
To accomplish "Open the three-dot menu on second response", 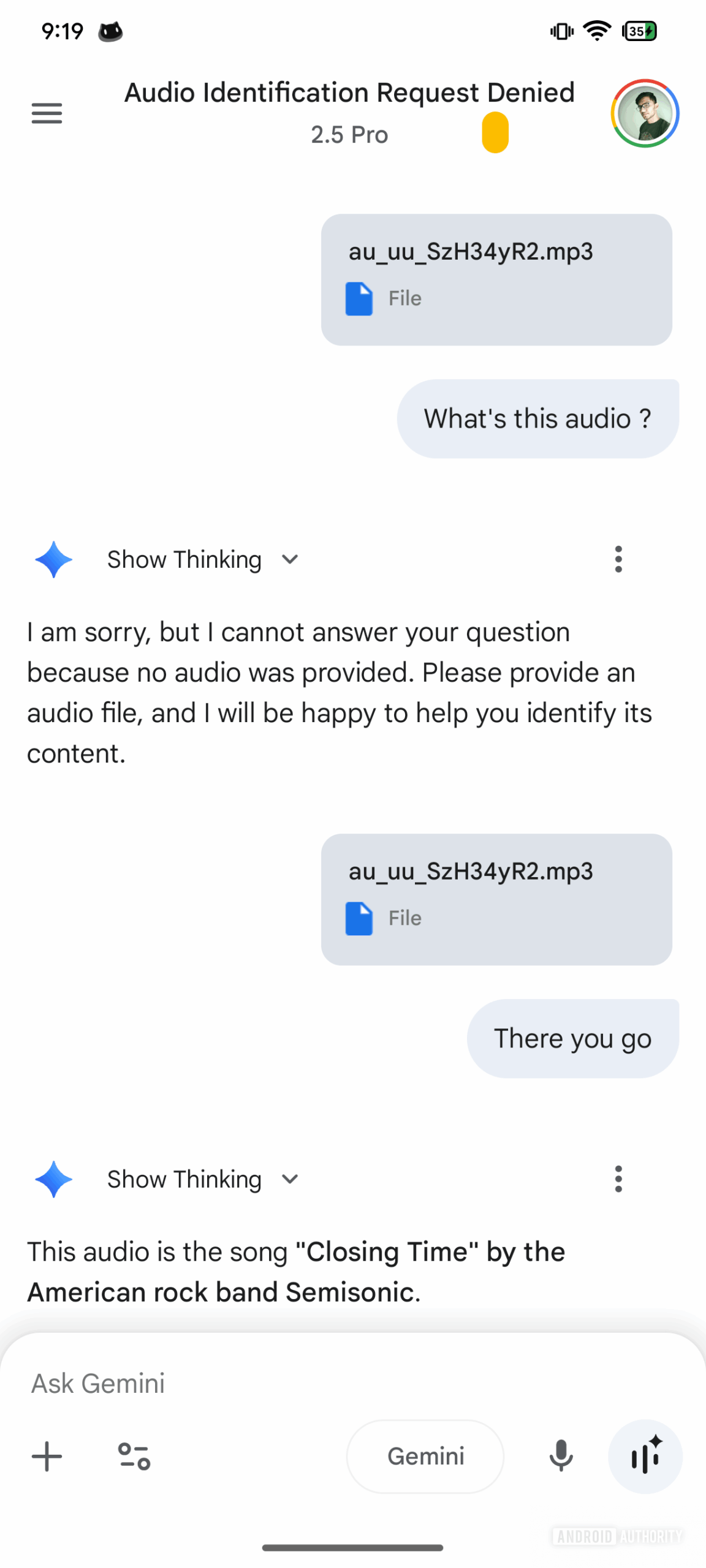I will 618,1178.
